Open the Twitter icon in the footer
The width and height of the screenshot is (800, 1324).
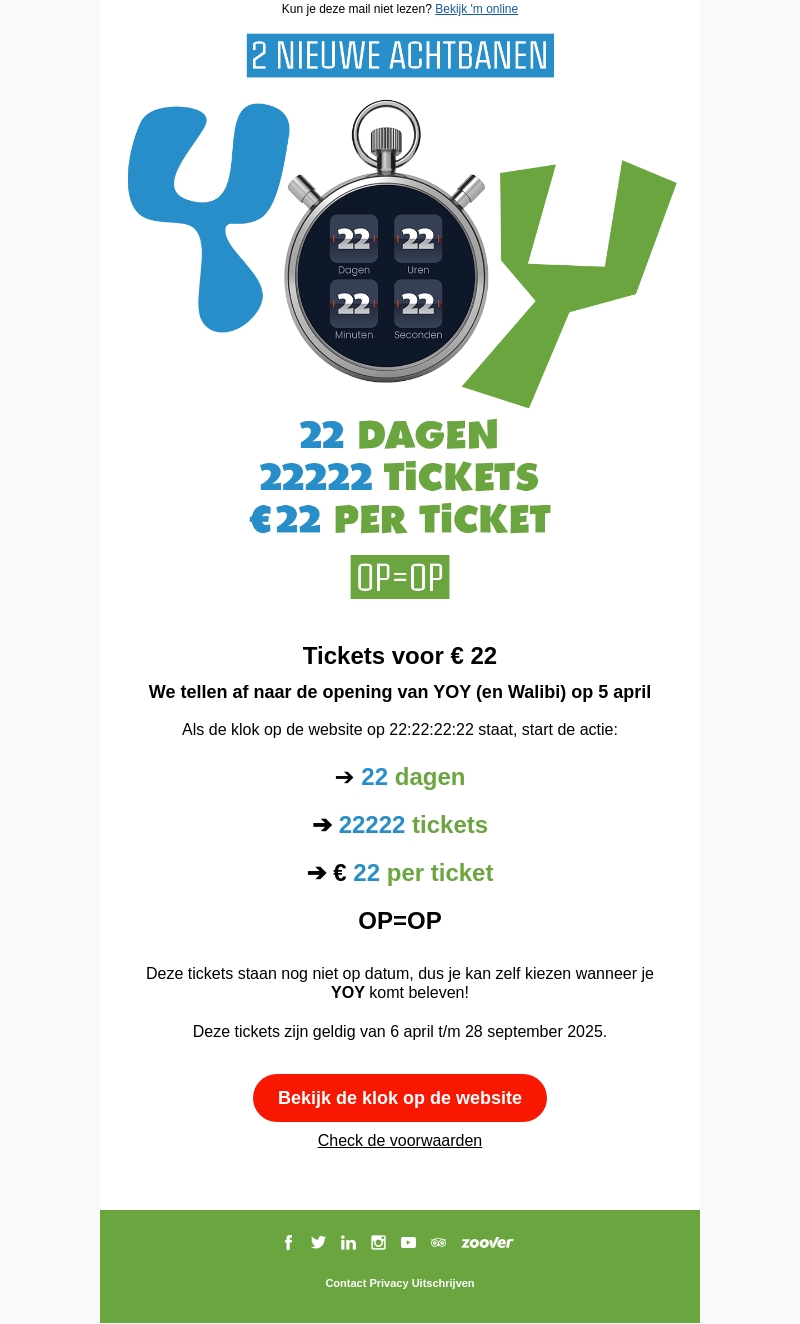tap(318, 1242)
